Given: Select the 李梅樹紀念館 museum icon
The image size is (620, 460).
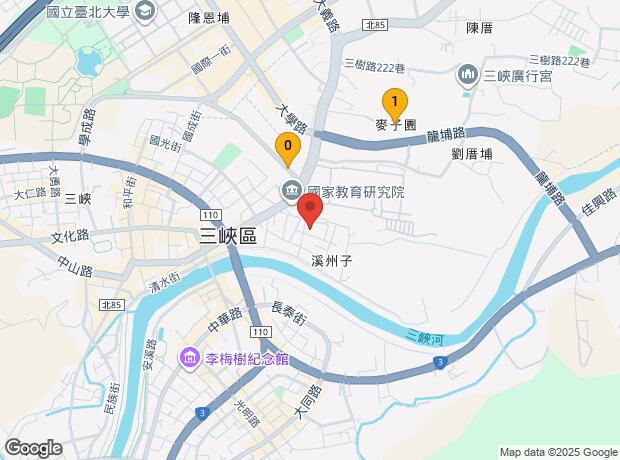Looking at the screenshot, I should tap(190, 359).
